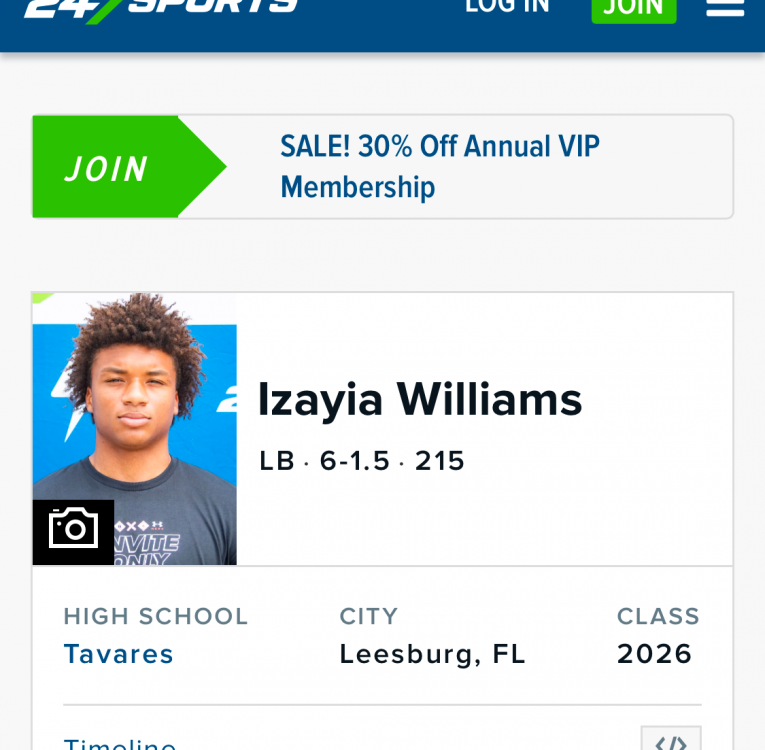Open the Timeline link
The height and width of the screenshot is (750, 765).
coord(120,744)
